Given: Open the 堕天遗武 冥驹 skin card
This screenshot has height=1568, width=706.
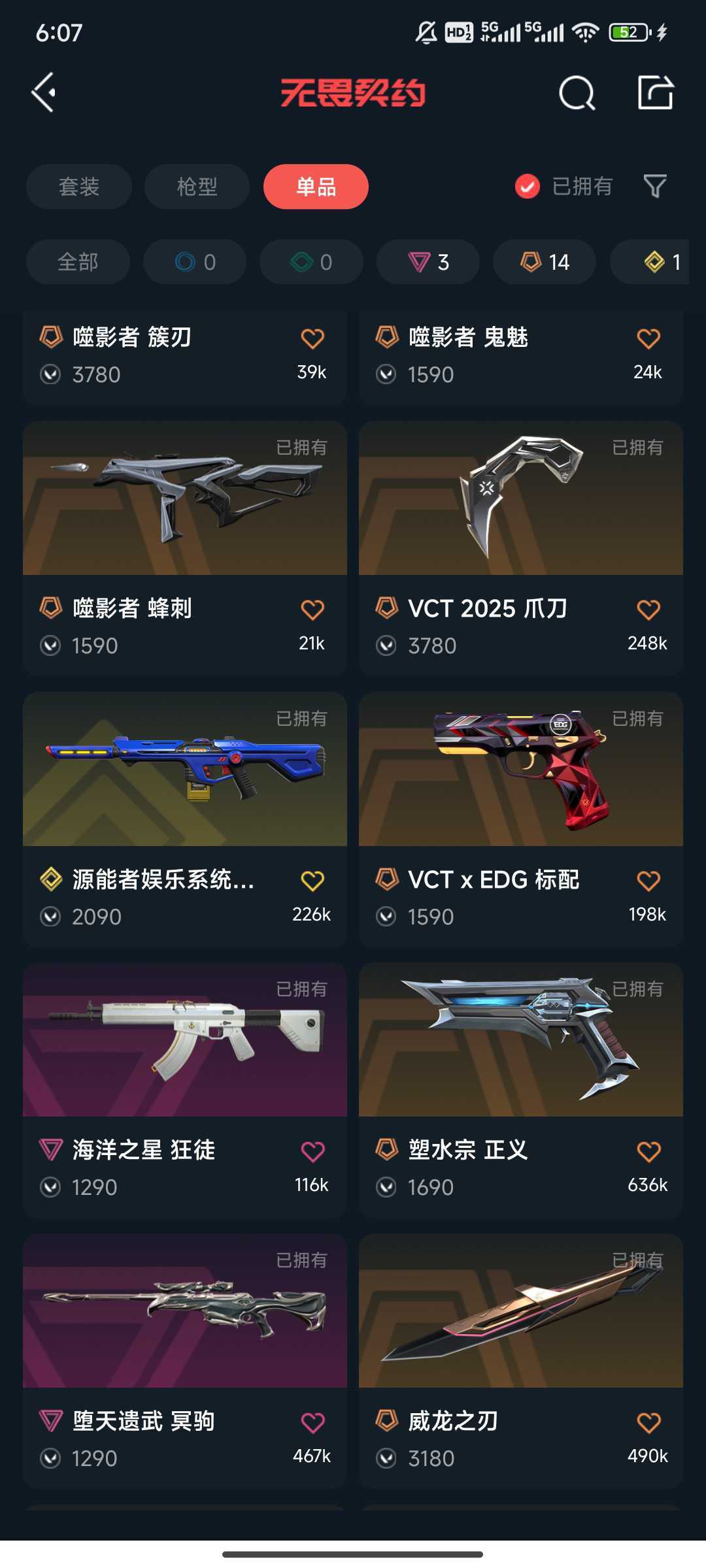Looking at the screenshot, I should click(x=185, y=1361).
